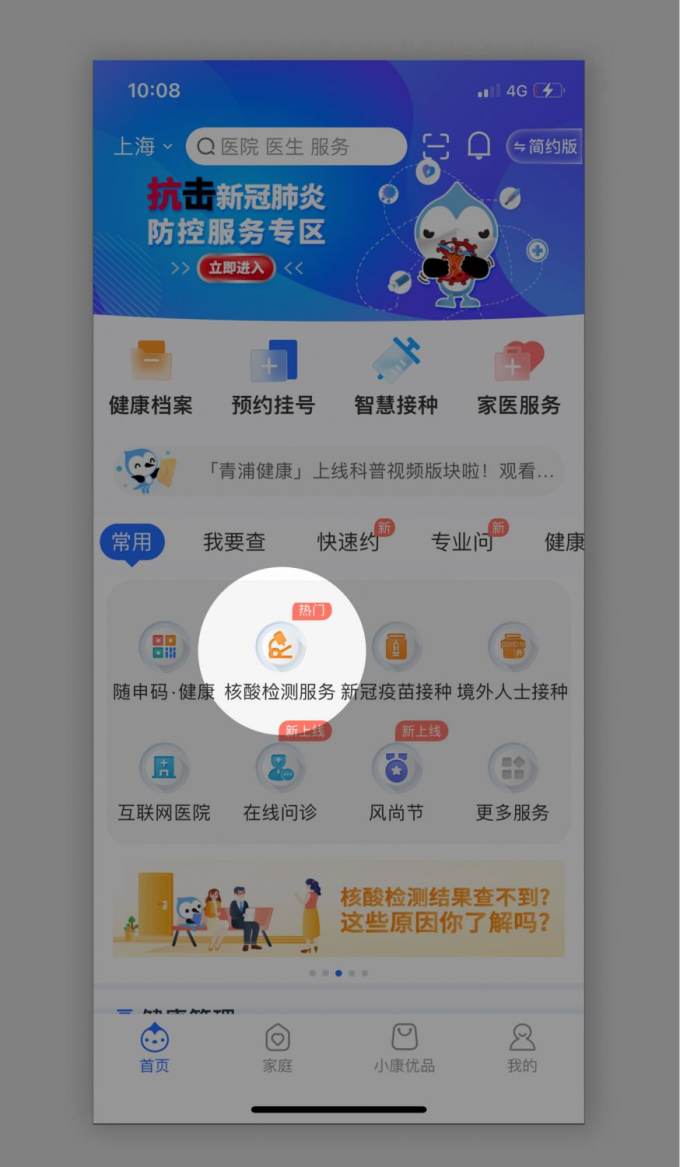
Task: Switch to the 家庭 bottom tab
Action: coord(277,1047)
